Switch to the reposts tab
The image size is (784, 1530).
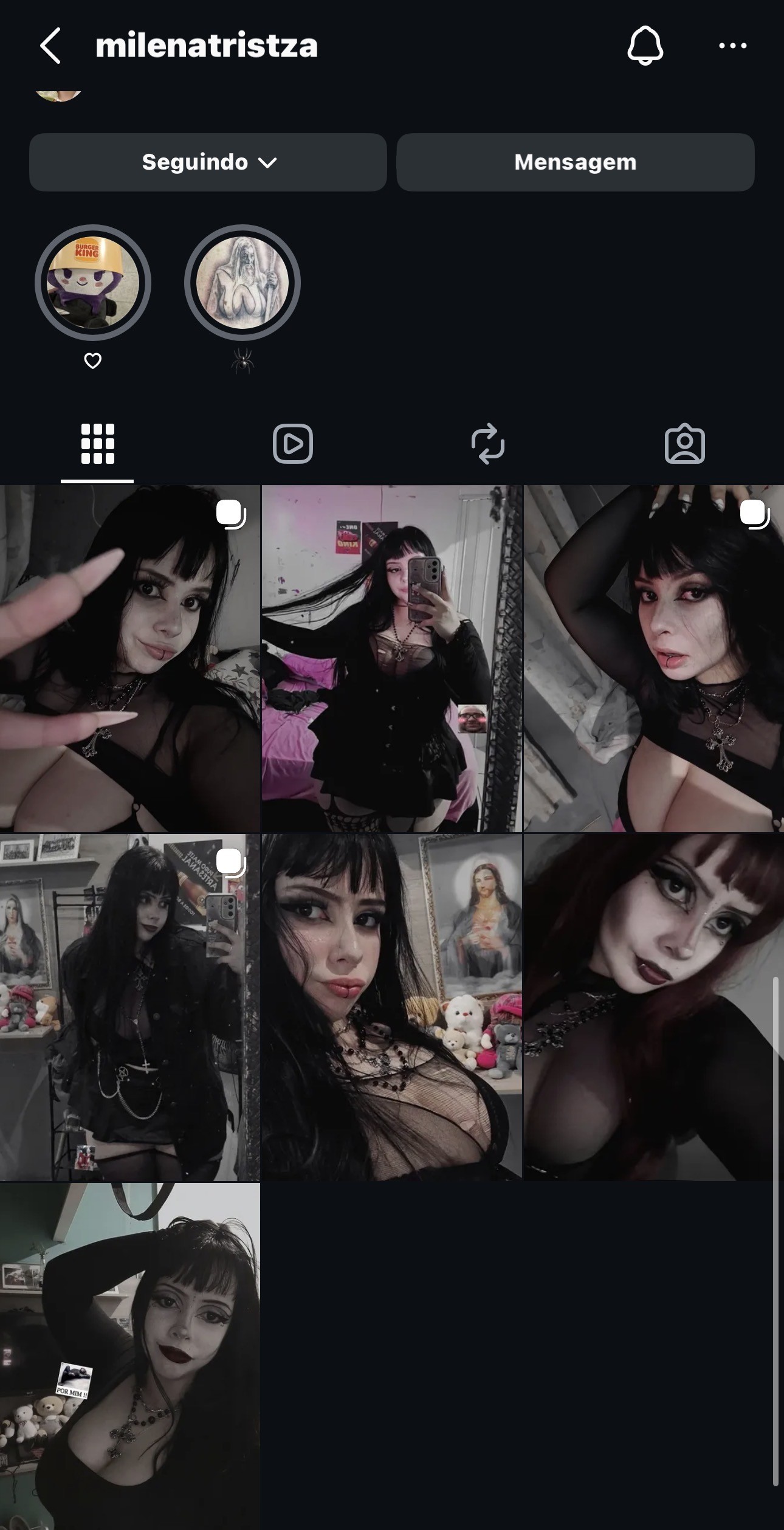tap(488, 444)
